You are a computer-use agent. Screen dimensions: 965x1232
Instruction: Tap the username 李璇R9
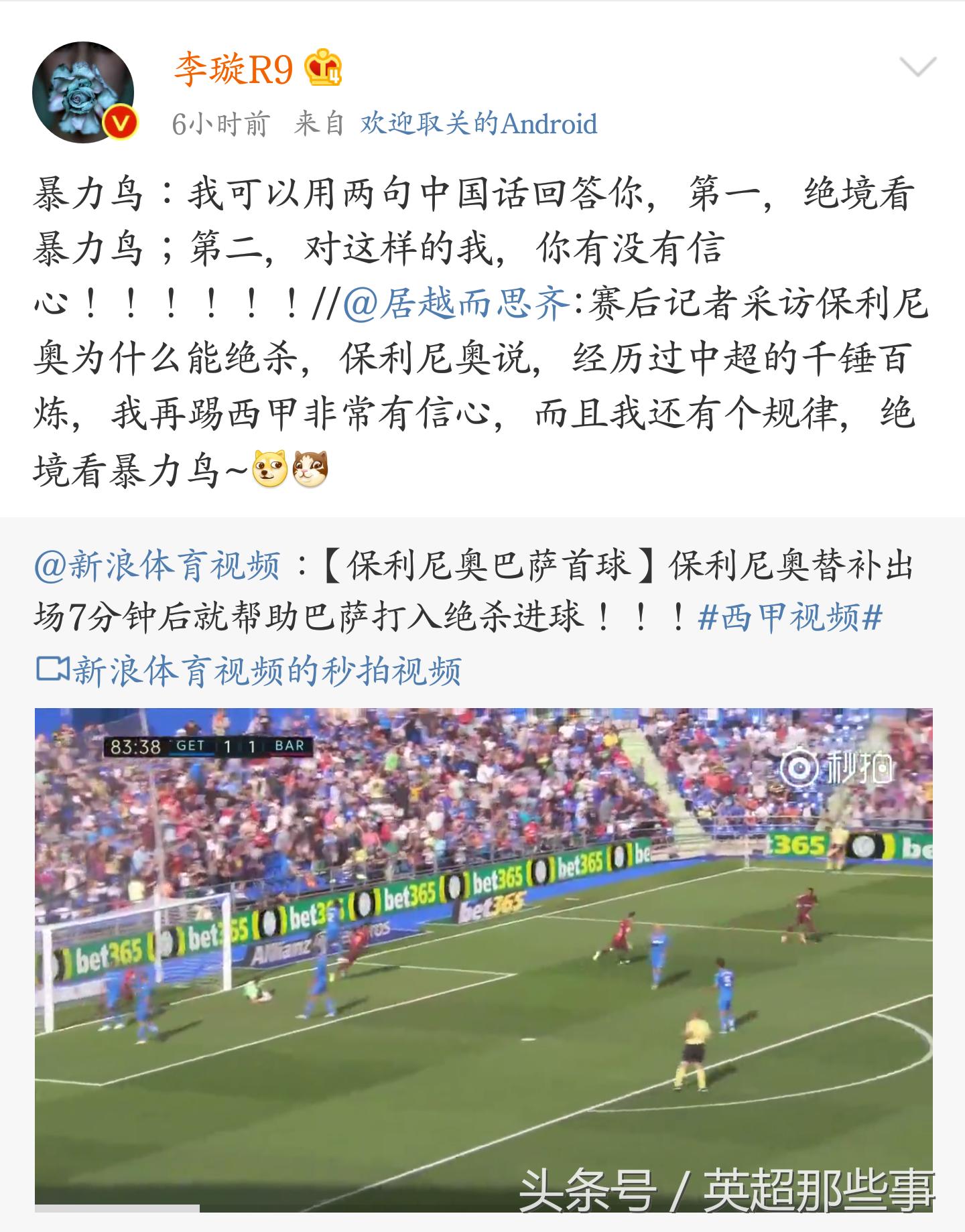234,69
